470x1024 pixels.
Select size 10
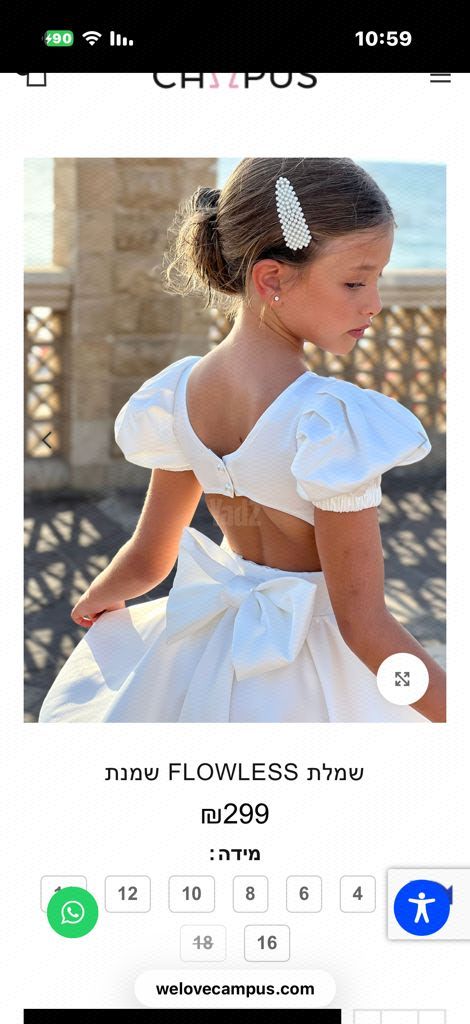pos(191,893)
